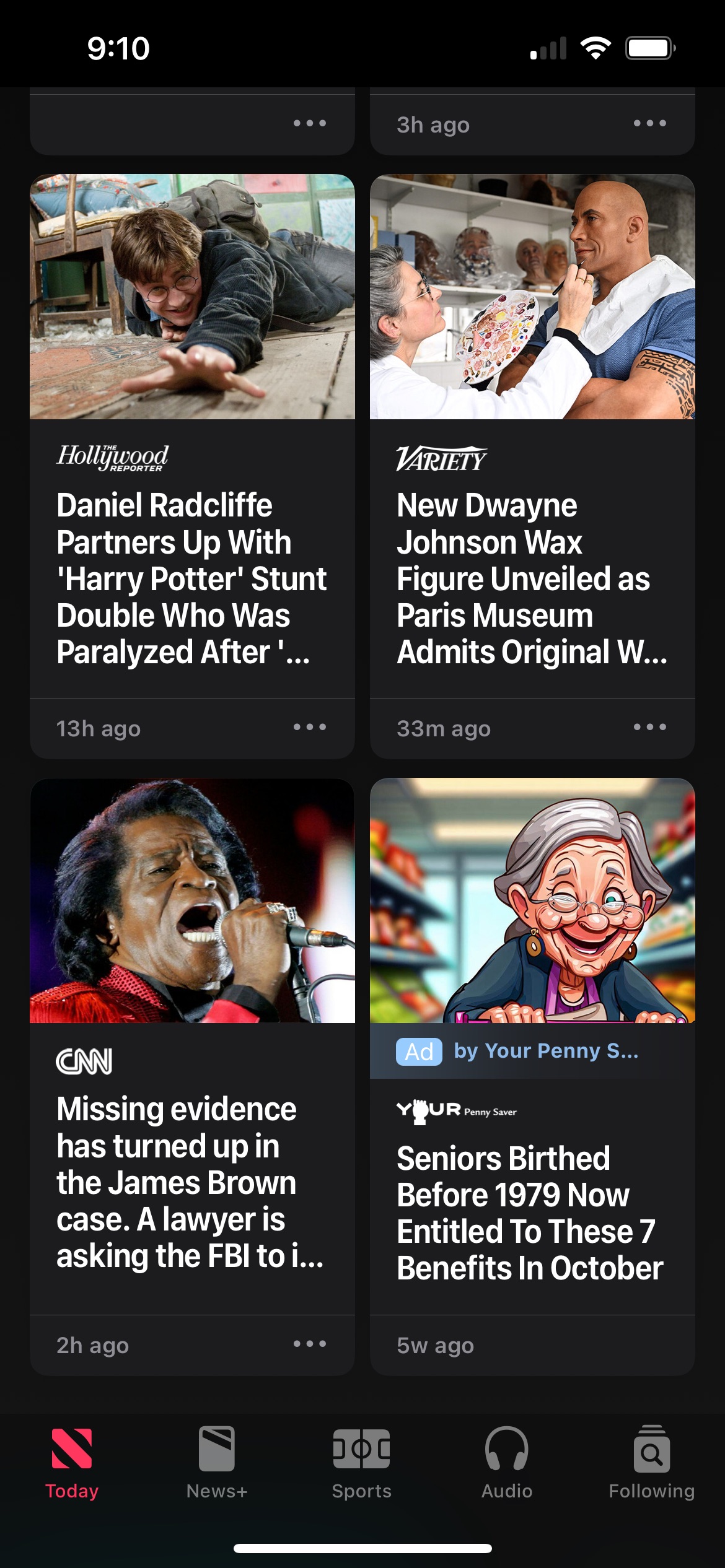
Task: Open the CNN James Brown case article
Action: (192, 1180)
